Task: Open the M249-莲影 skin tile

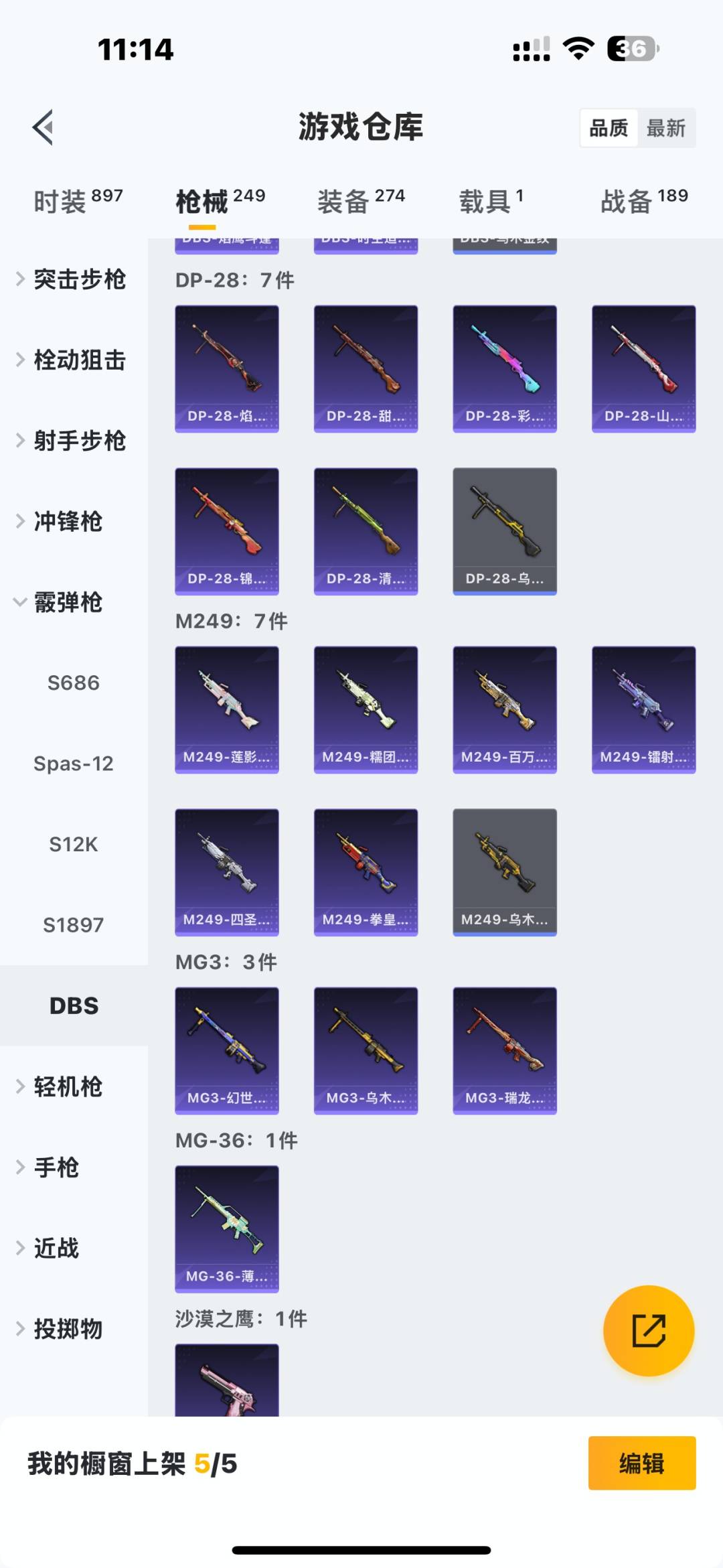Action: (x=227, y=710)
